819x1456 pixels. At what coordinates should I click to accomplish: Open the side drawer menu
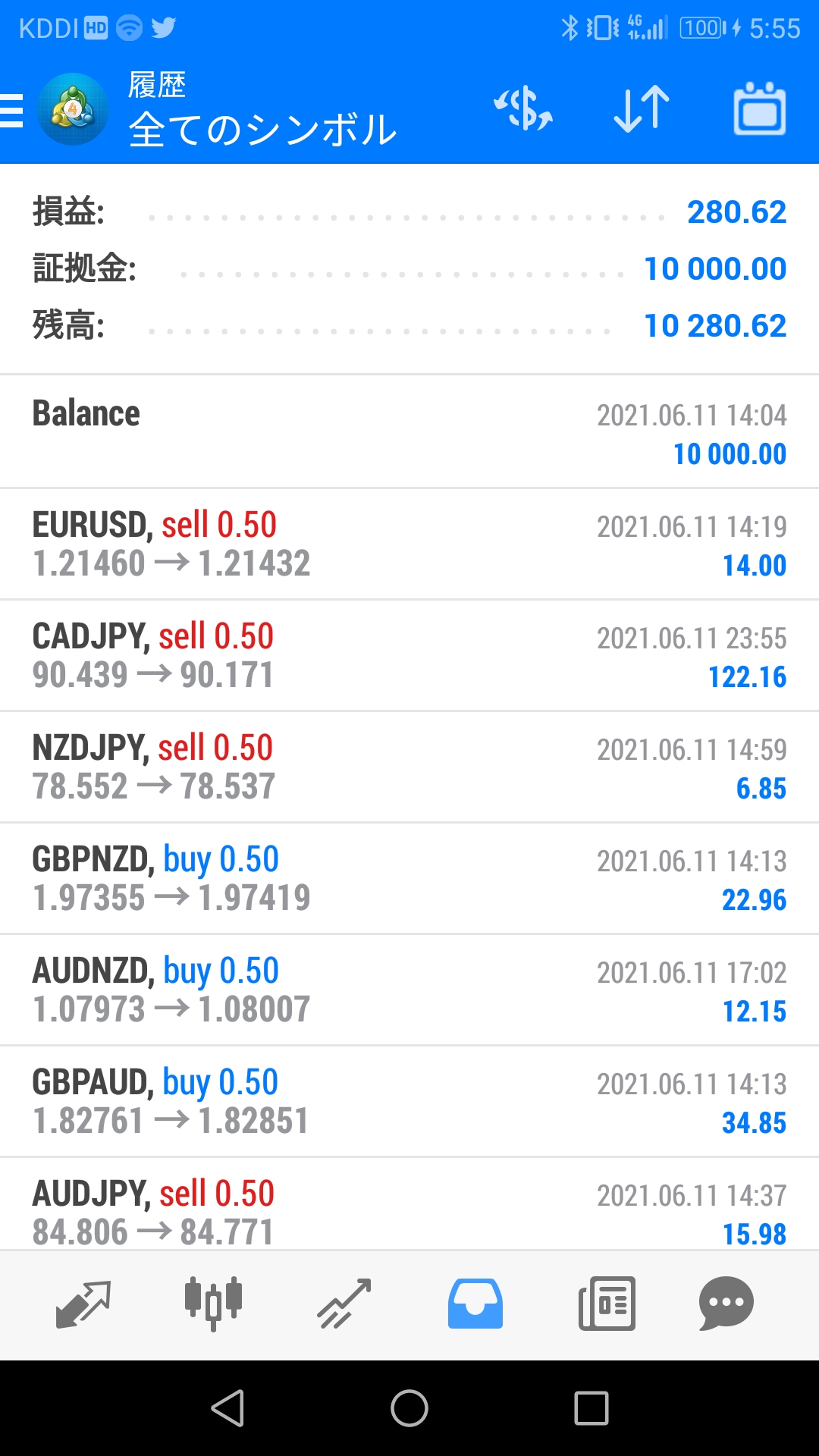pyautogui.click(x=14, y=111)
